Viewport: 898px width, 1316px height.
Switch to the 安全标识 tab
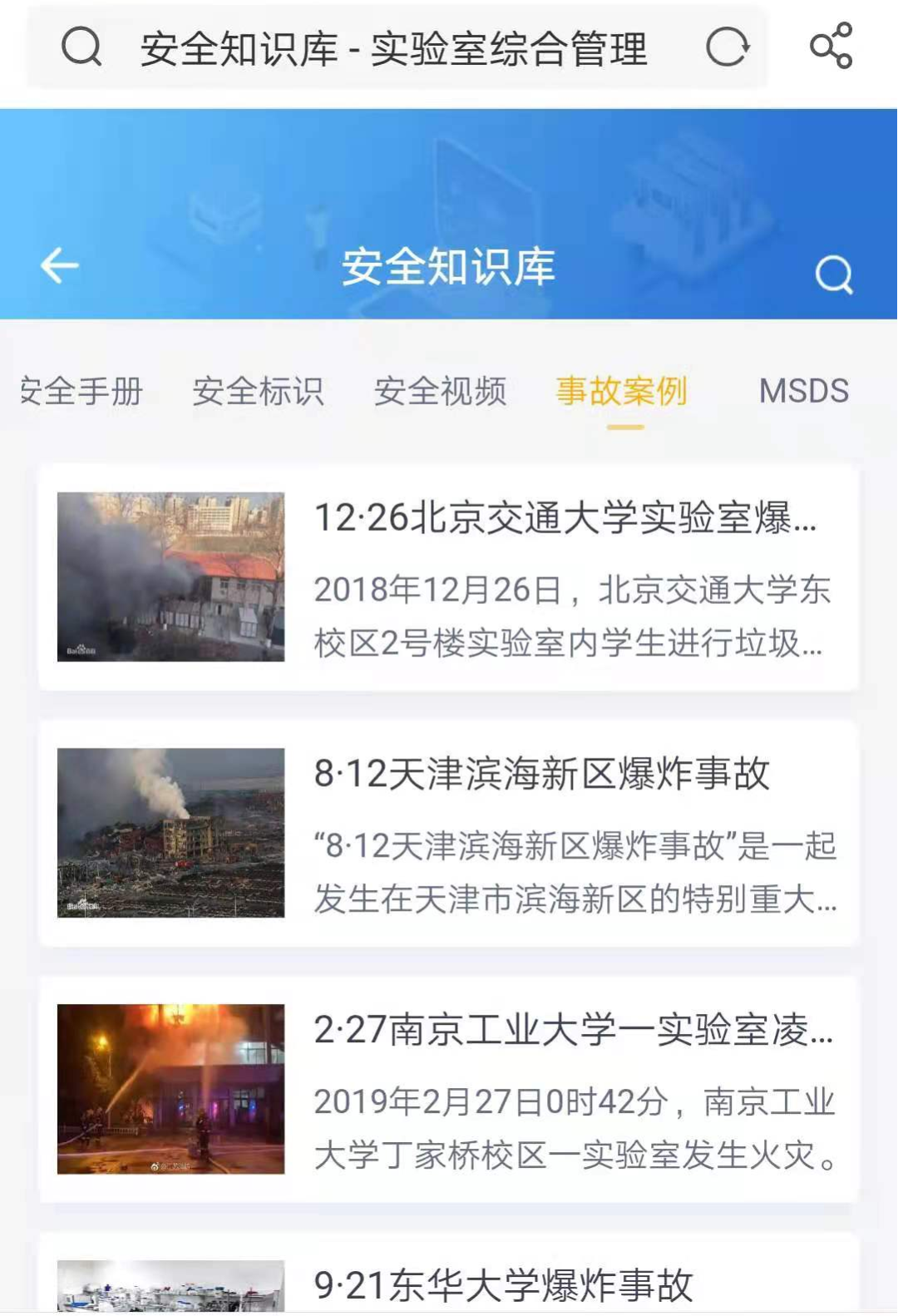coord(258,391)
